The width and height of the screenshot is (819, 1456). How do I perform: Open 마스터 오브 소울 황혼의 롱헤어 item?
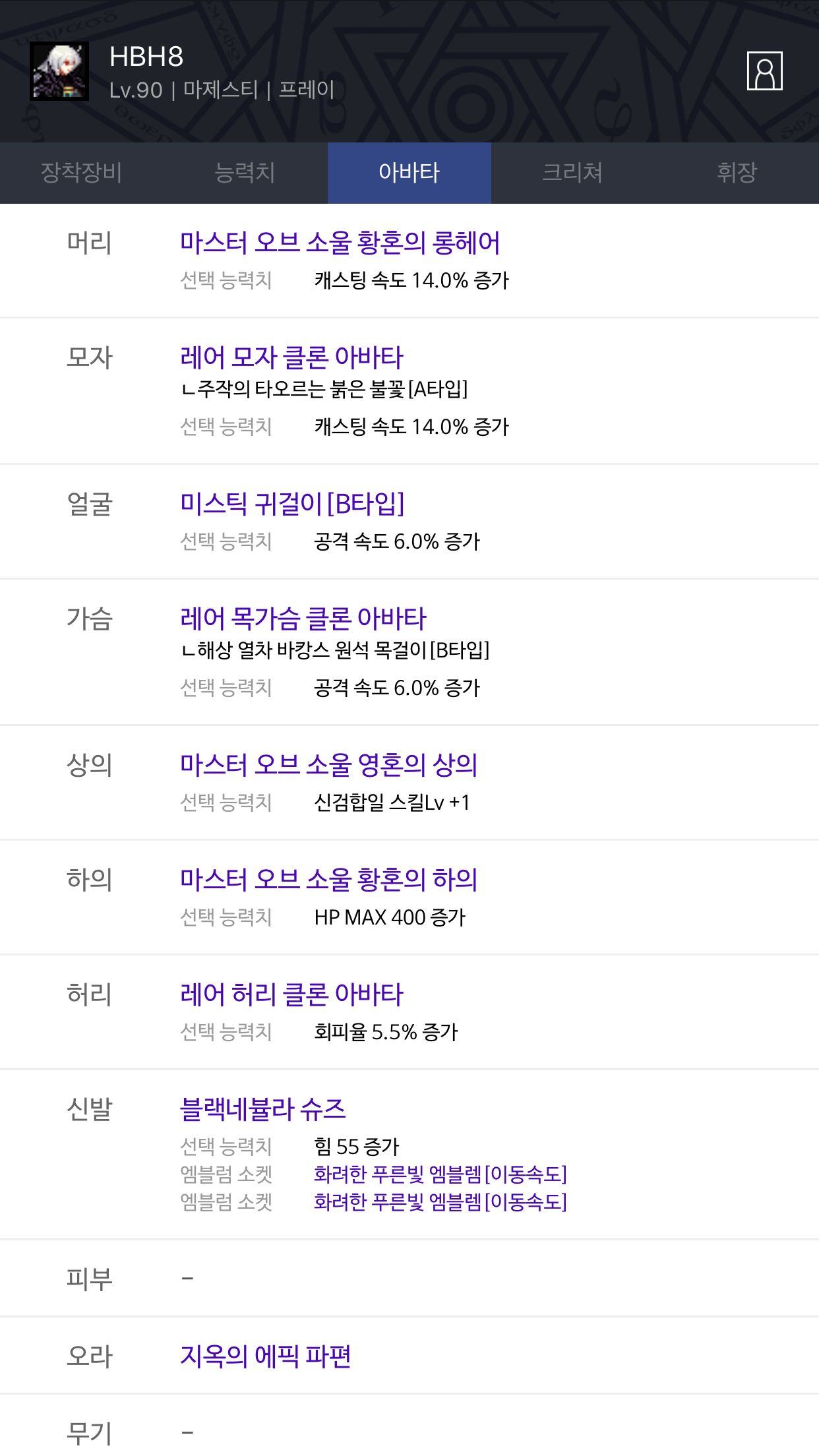pyautogui.click(x=340, y=243)
